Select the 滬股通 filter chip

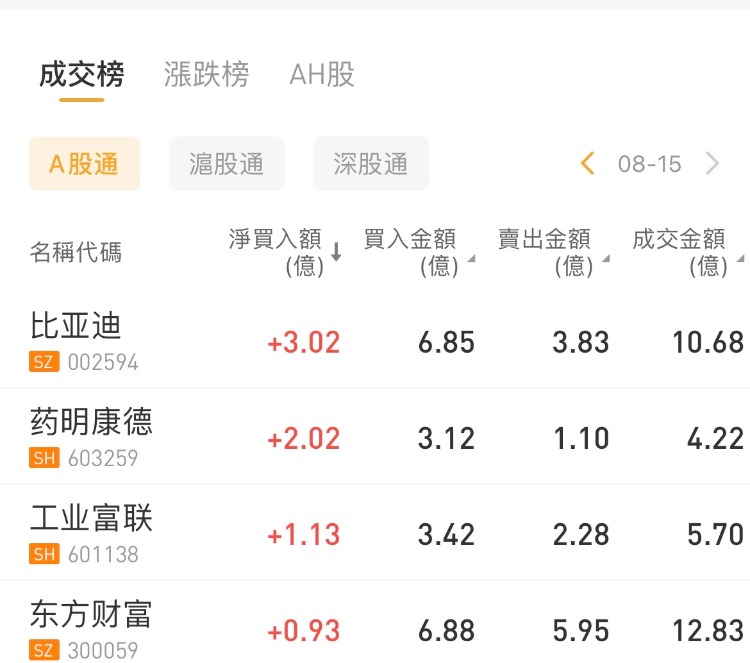point(227,164)
